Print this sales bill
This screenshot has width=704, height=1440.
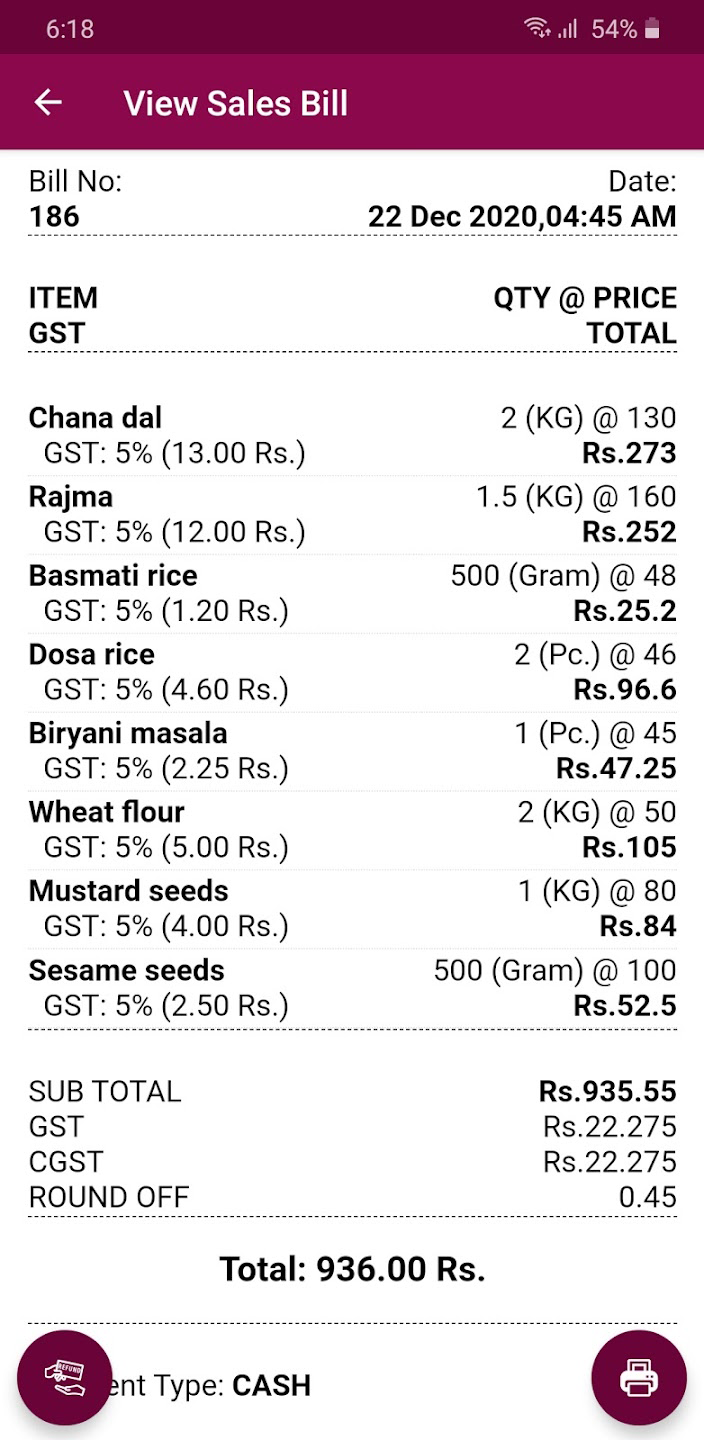pos(639,1378)
